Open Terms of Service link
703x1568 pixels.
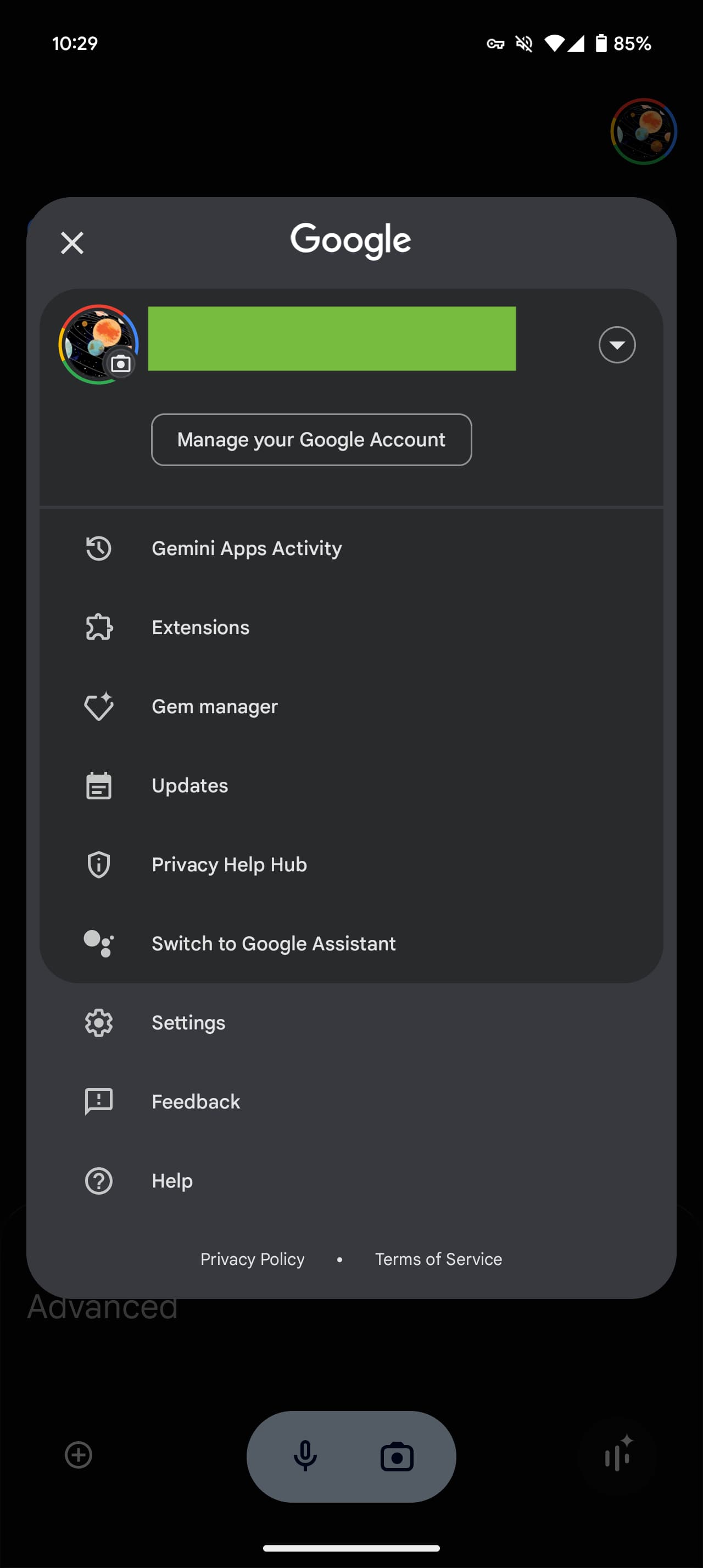[x=438, y=1259]
